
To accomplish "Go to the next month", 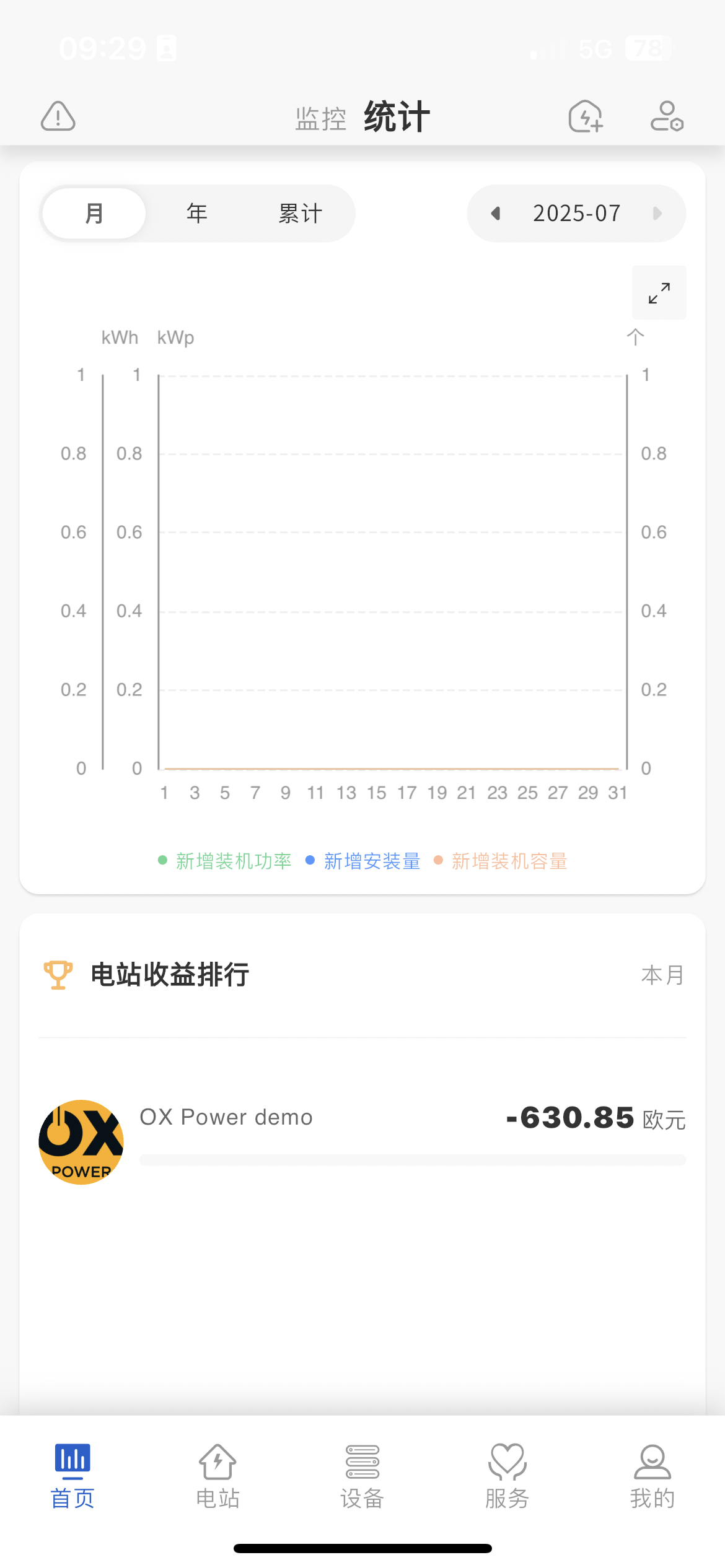I will pos(657,214).
